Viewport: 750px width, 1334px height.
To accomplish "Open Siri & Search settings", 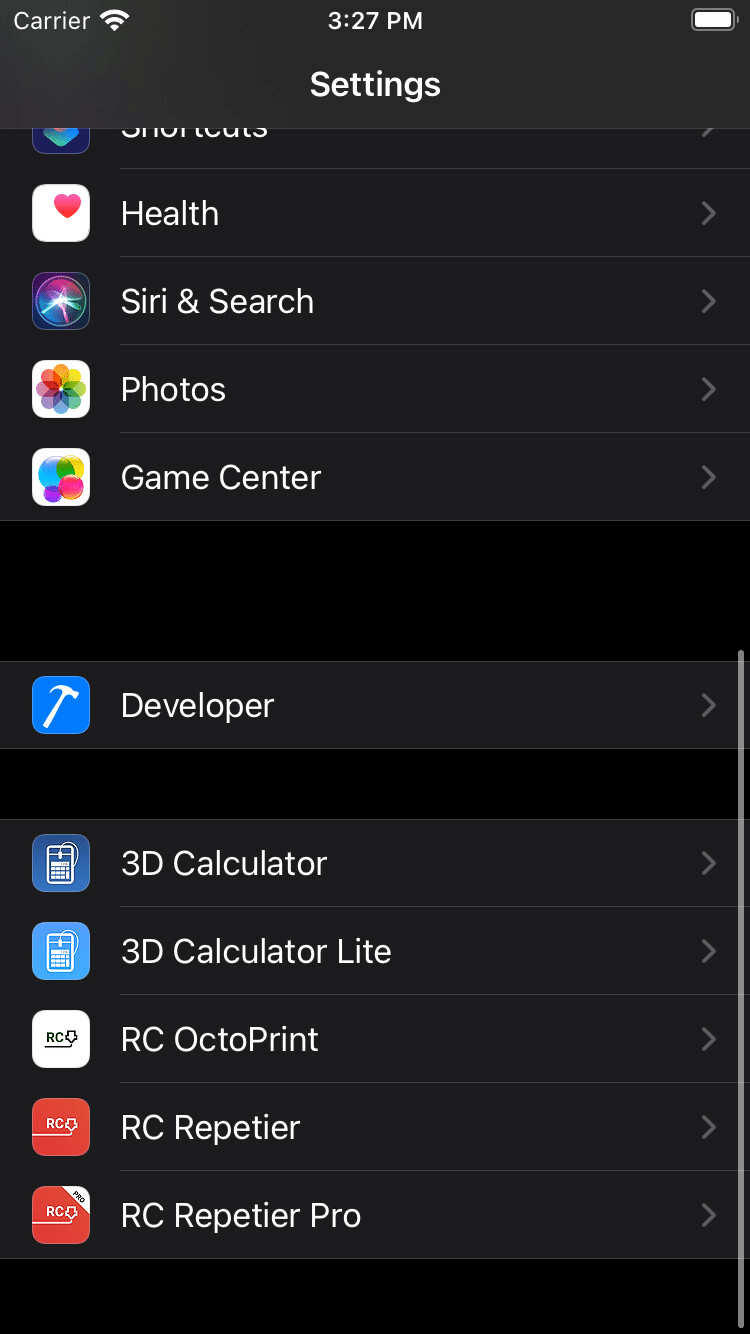I will point(375,301).
